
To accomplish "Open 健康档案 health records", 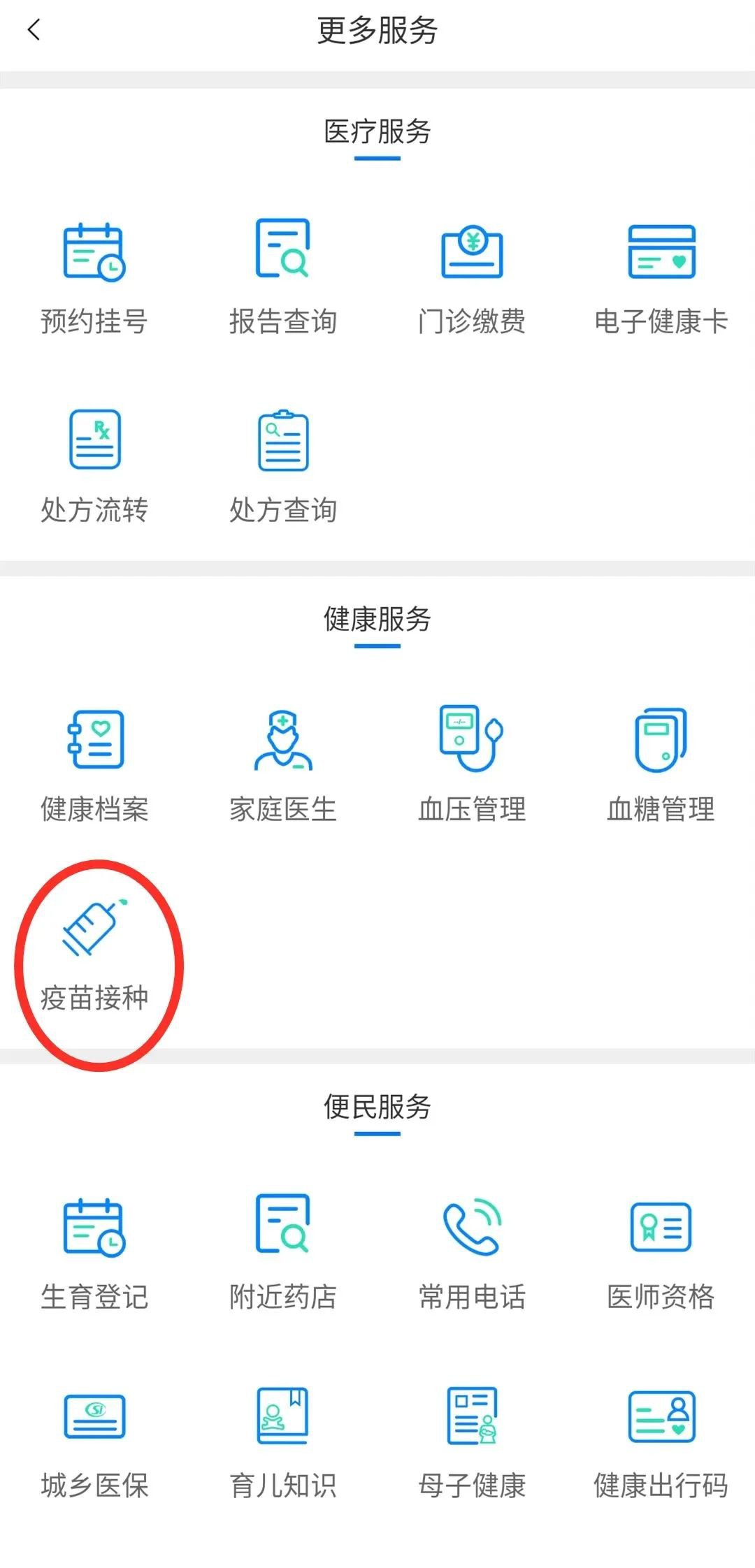I will [x=94, y=764].
